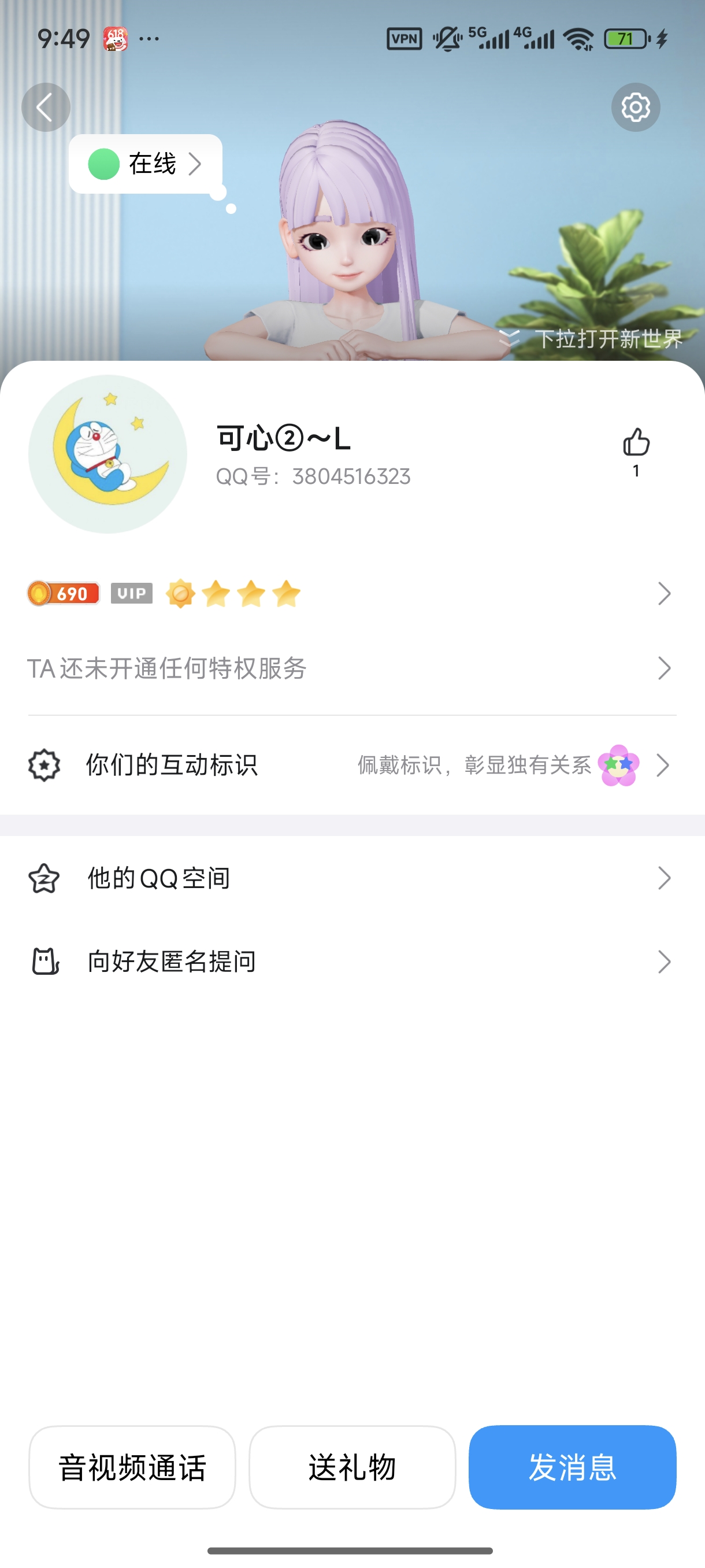Open the level and VIP badges row
Screen dimensions: 705x1568
(x=351, y=593)
